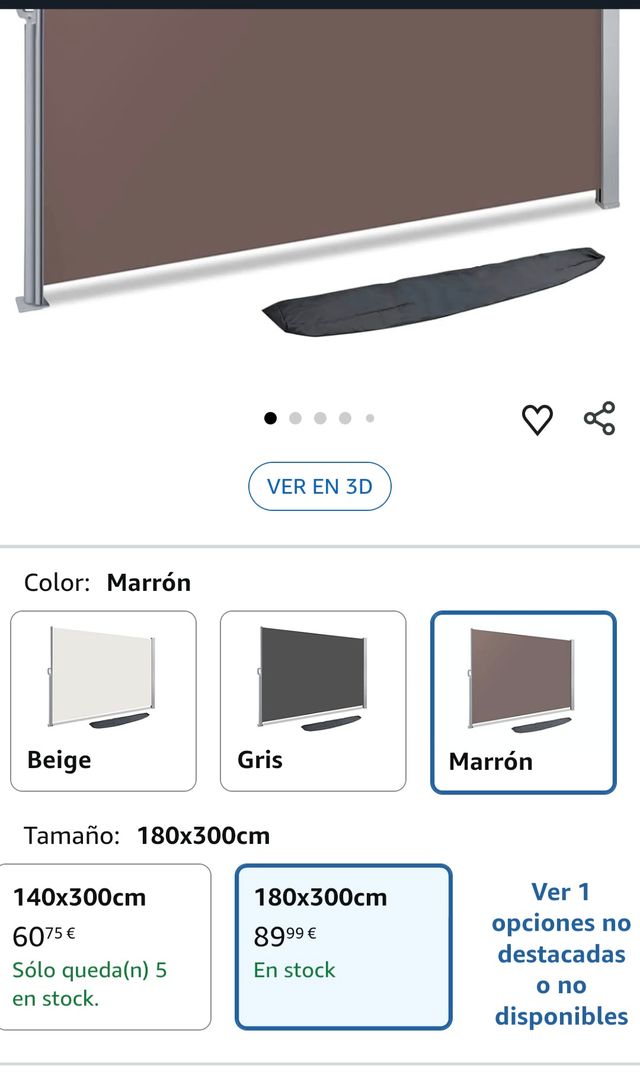
Task: Select the Beige color option
Action: [x=103, y=701]
